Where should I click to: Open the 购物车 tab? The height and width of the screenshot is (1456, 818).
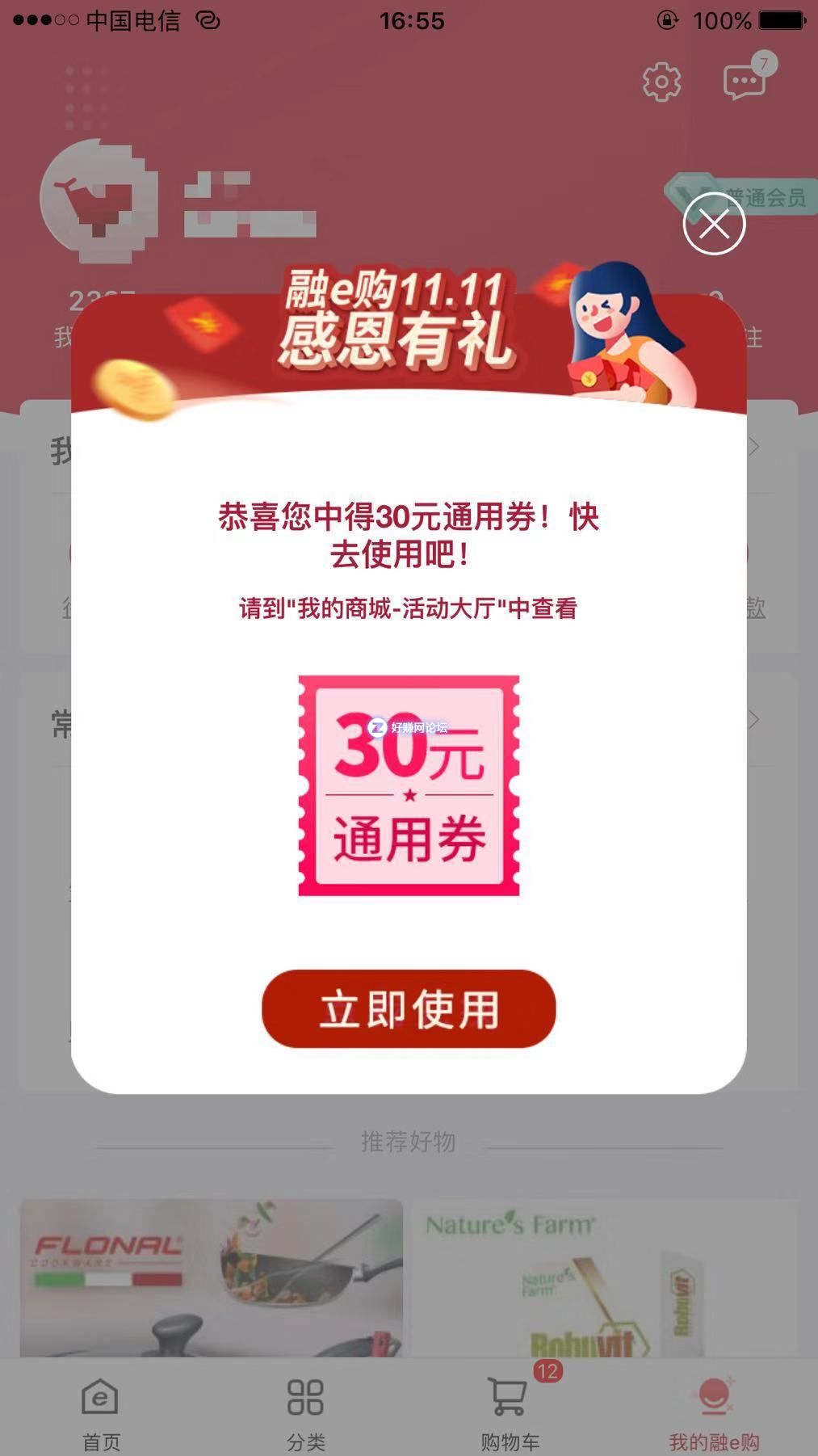[x=510, y=1412]
